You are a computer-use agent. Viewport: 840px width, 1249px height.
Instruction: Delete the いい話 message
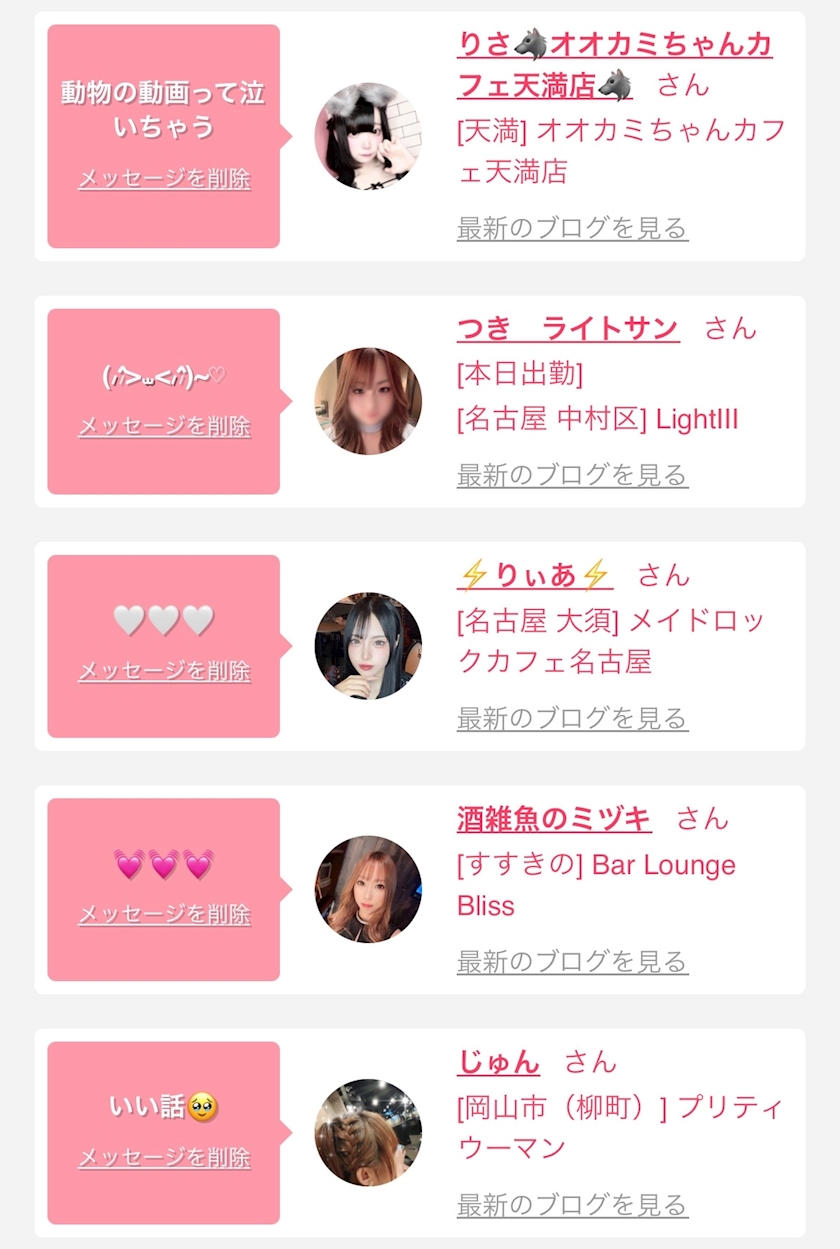pos(164,1158)
